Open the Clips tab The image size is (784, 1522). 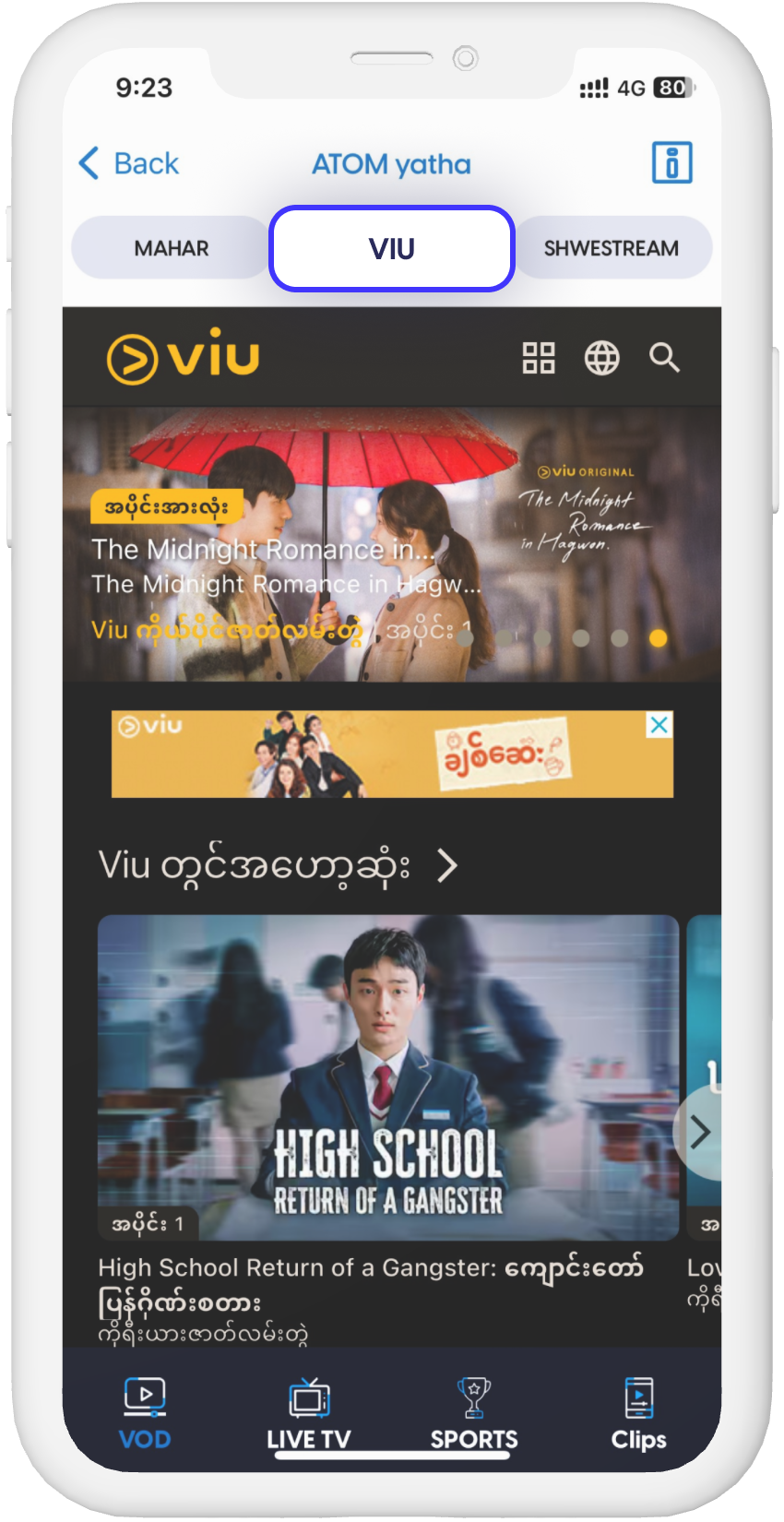[638, 1413]
